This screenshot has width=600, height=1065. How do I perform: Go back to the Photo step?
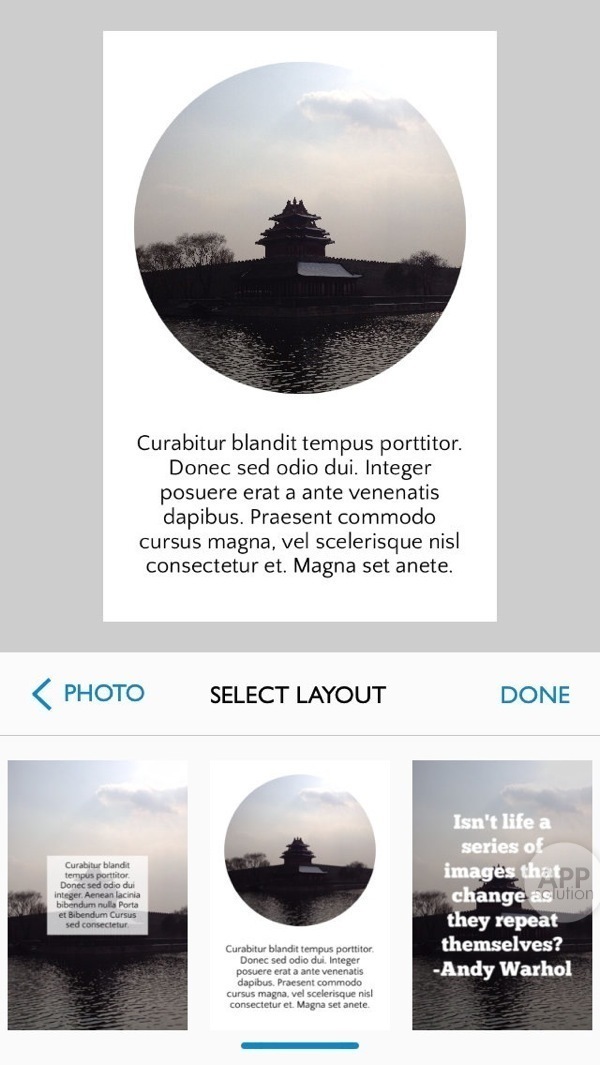(x=88, y=694)
